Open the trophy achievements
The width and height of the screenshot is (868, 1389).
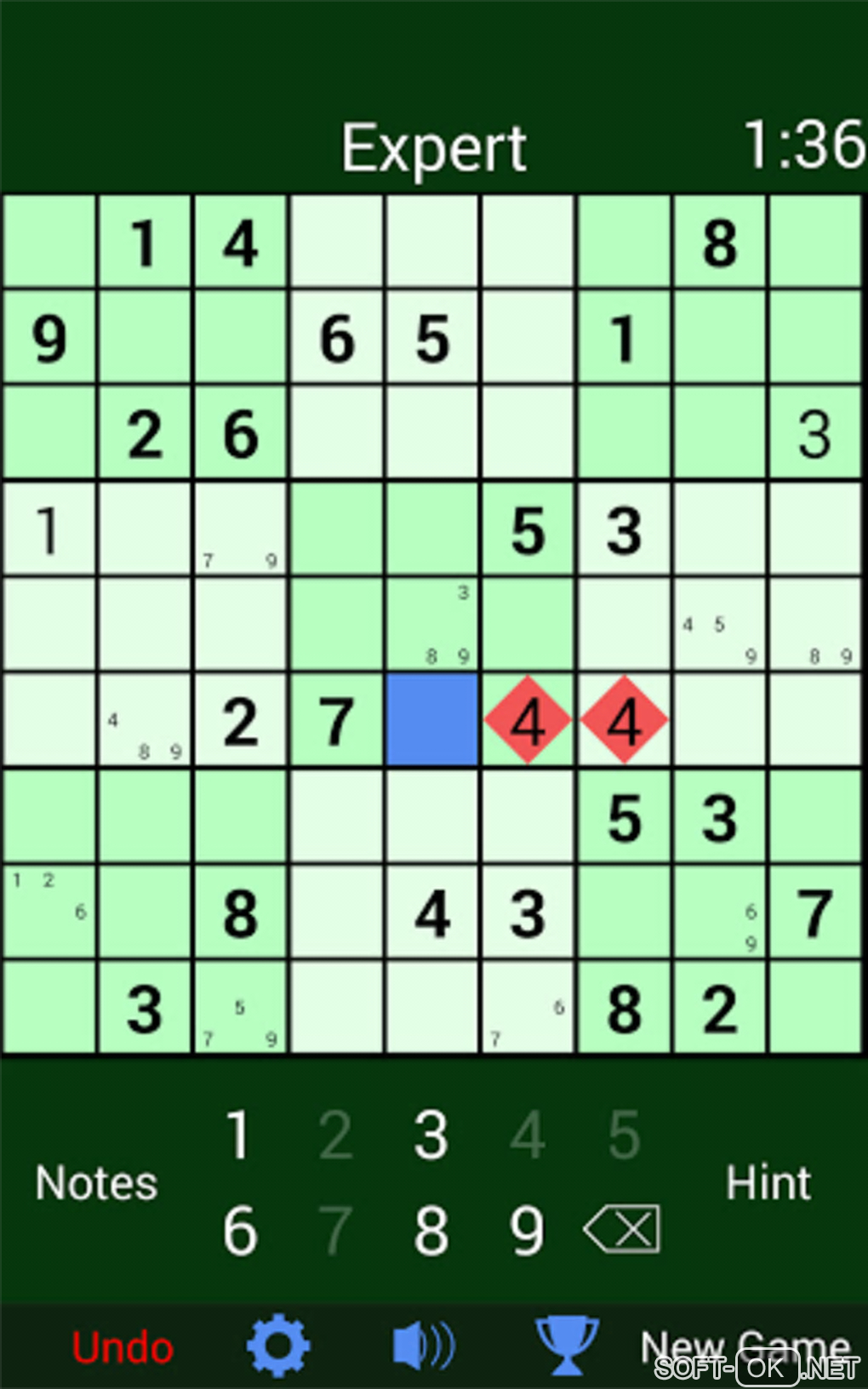click(566, 1345)
